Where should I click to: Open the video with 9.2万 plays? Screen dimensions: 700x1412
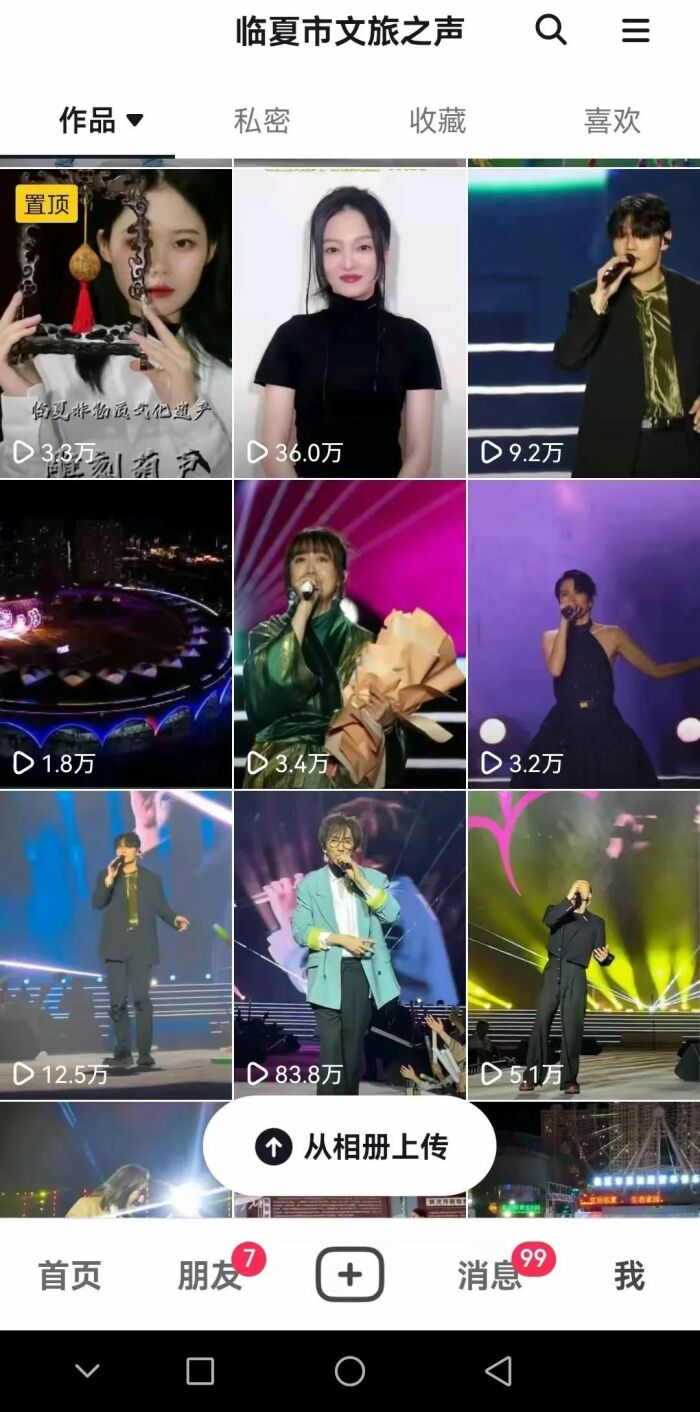[x=584, y=322]
